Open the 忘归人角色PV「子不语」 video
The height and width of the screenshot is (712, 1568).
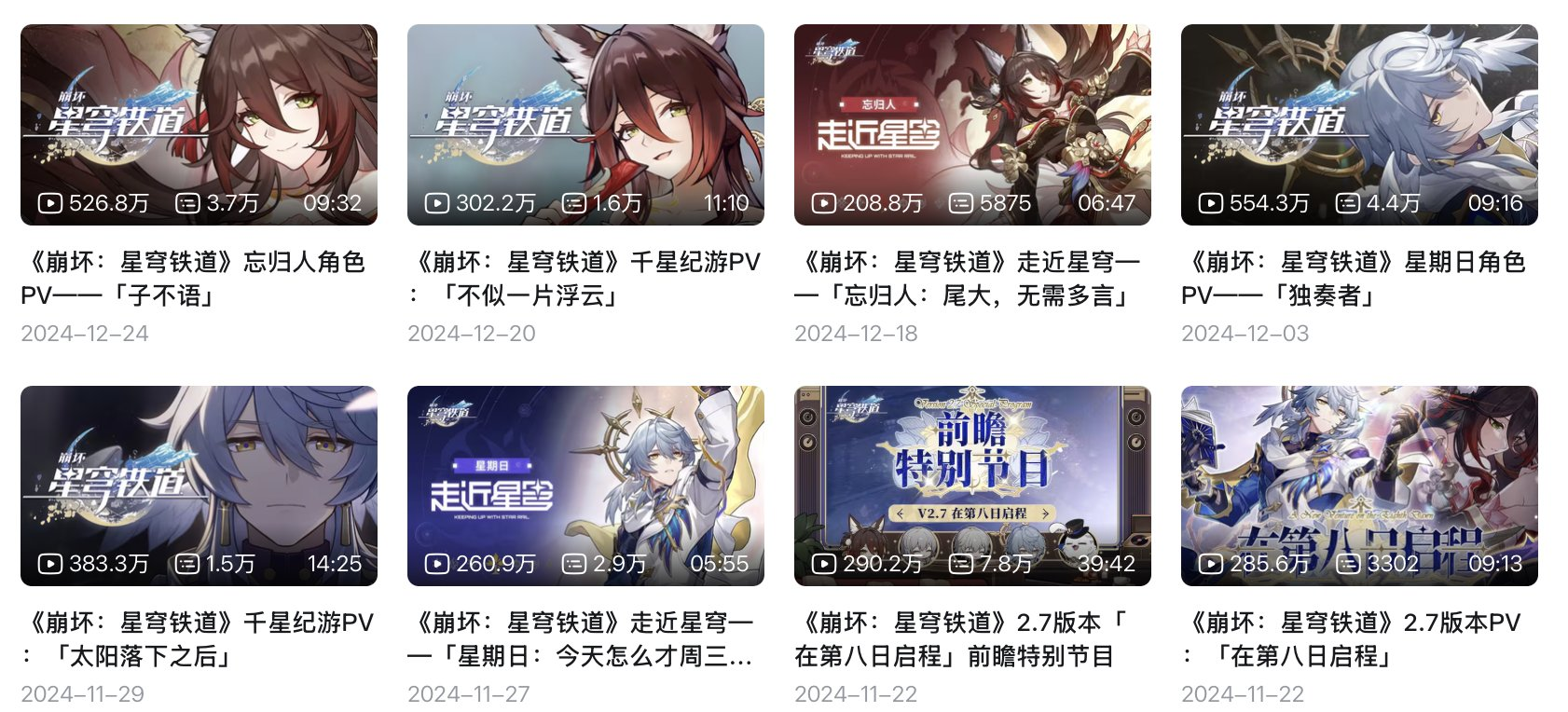(x=199, y=125)
